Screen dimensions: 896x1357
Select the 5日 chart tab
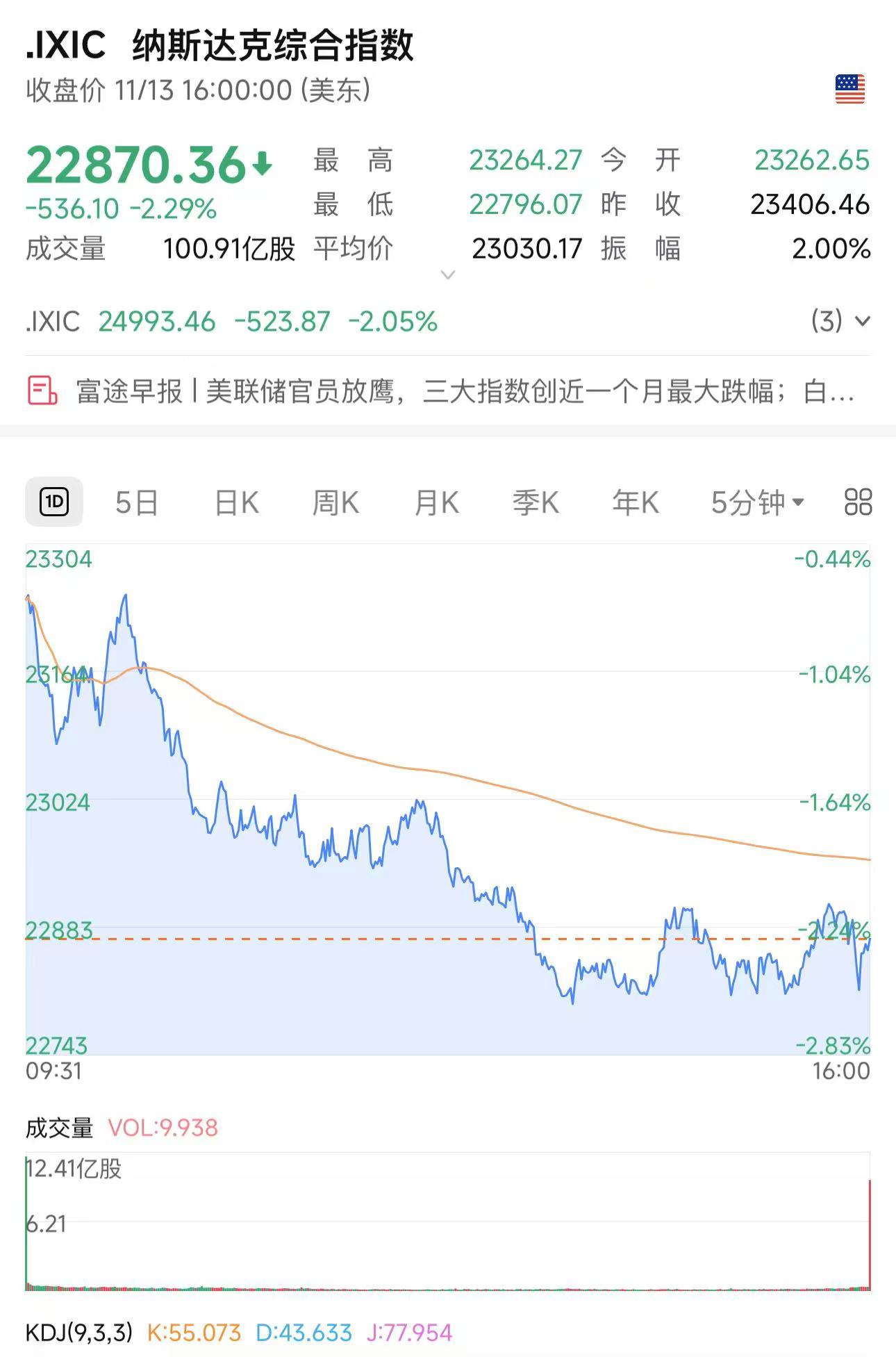136,502
